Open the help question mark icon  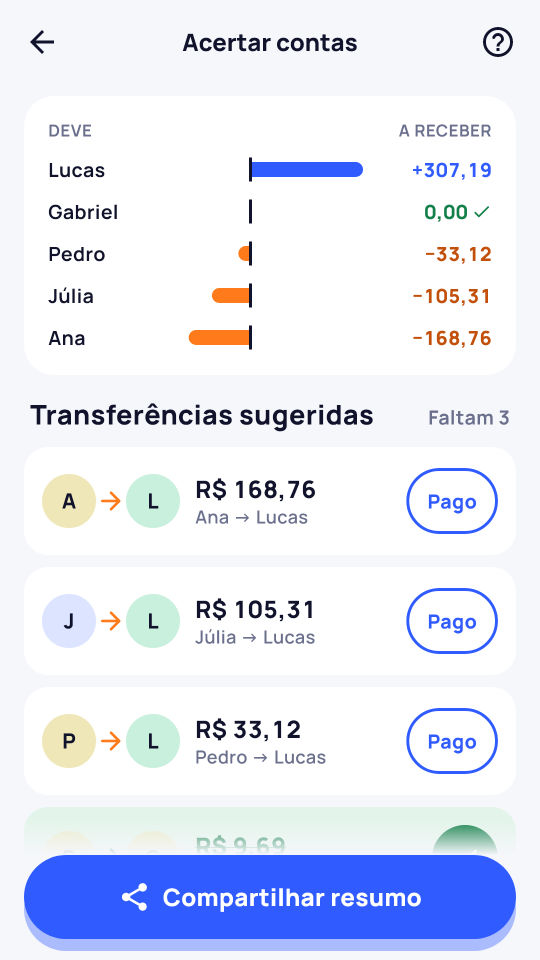click(x=498, y=43)
